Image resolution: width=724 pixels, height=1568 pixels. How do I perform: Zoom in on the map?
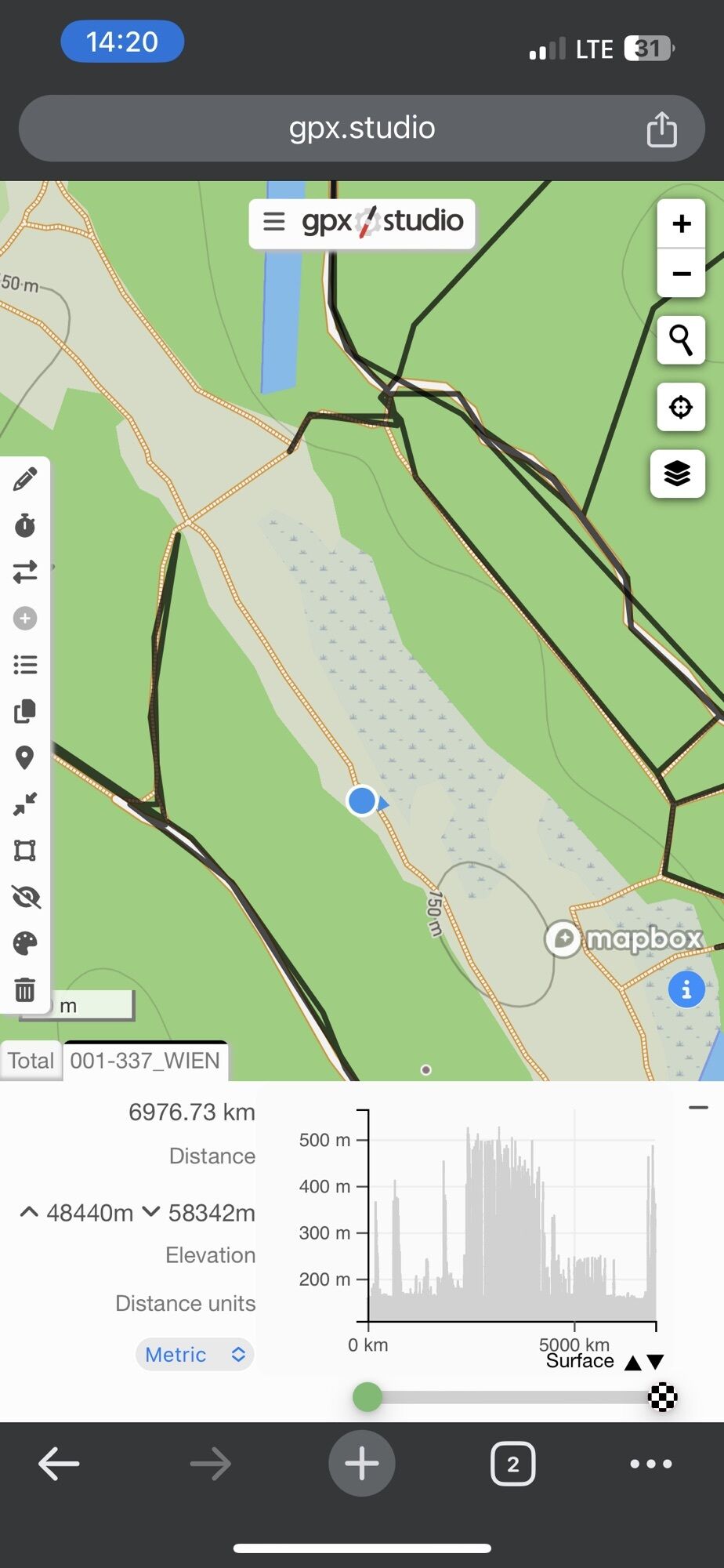tap(681, 224)
